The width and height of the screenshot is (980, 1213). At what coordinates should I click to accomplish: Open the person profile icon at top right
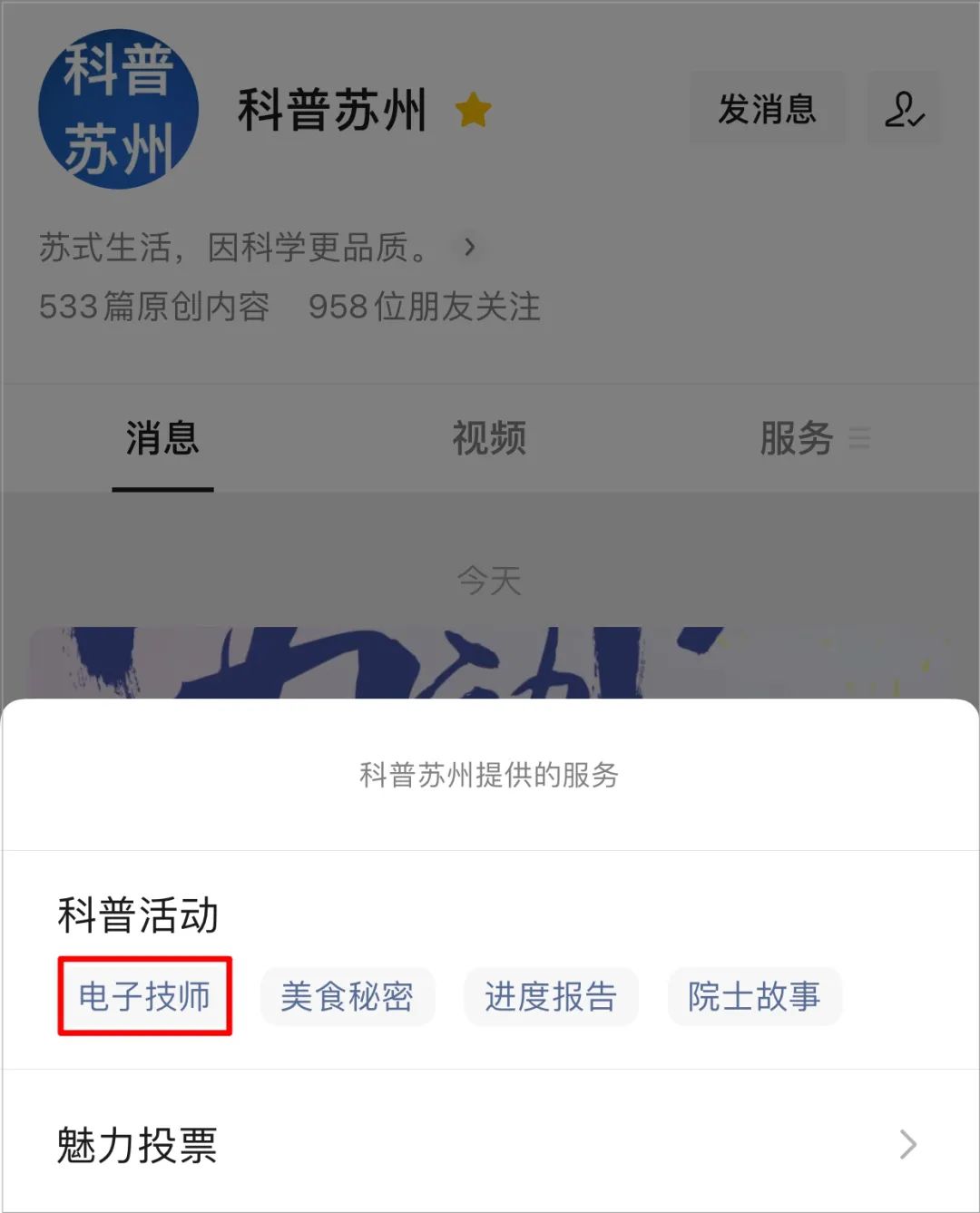pyautogui.click(x=904, y=109)
